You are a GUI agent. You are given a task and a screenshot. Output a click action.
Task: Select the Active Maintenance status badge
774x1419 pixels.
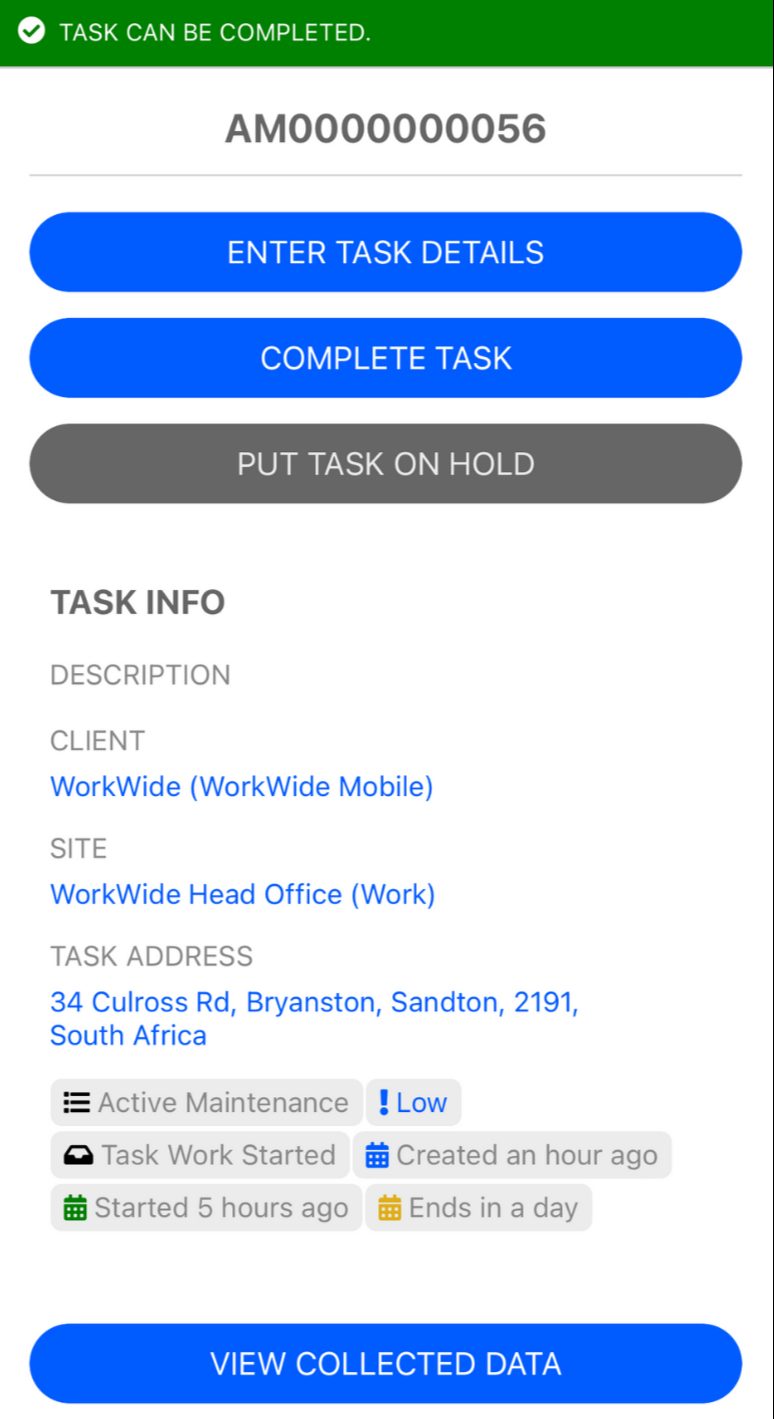pos(205,1102)
